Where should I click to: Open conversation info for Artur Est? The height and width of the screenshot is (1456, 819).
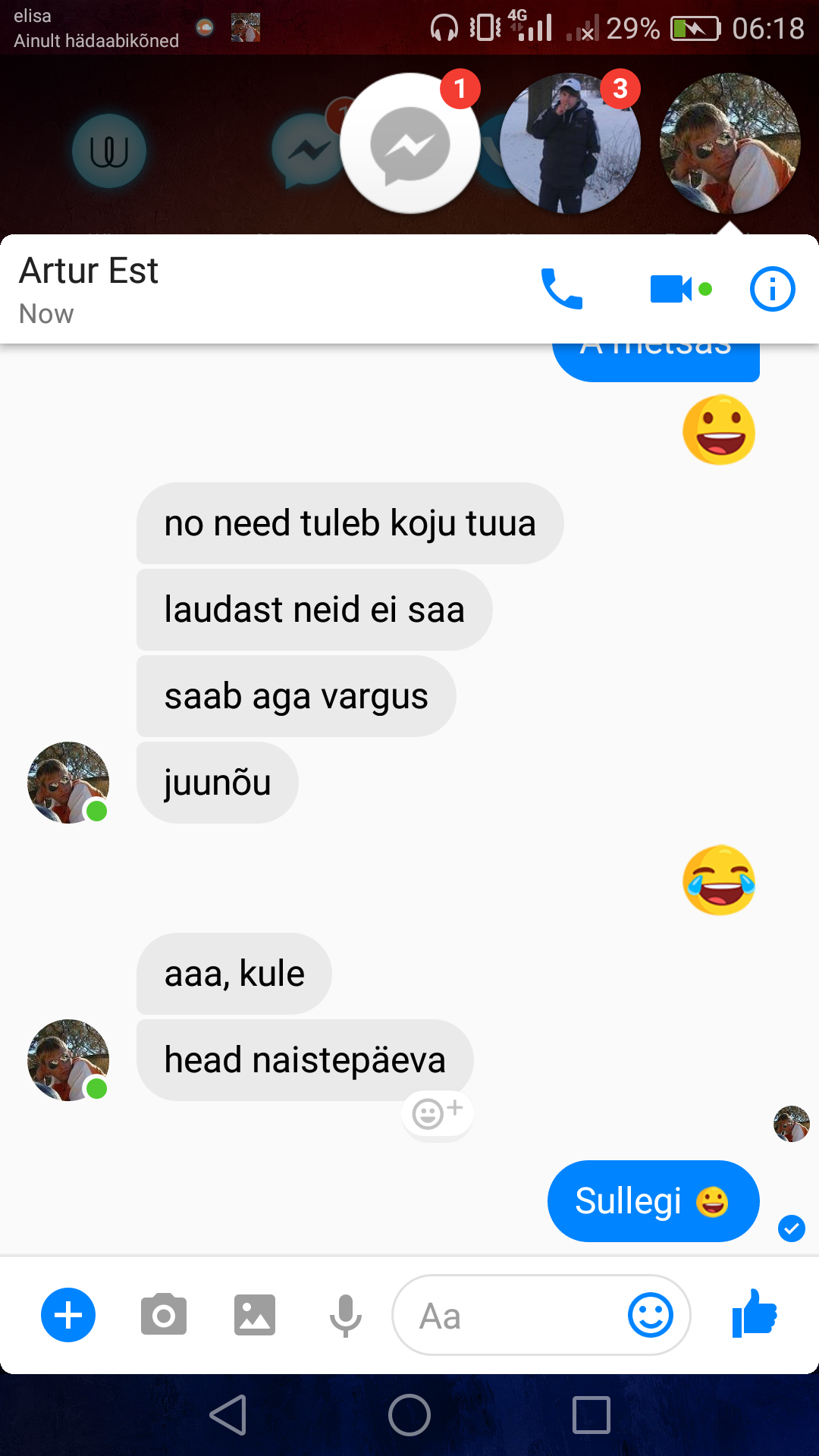click(x=772, y=289)
